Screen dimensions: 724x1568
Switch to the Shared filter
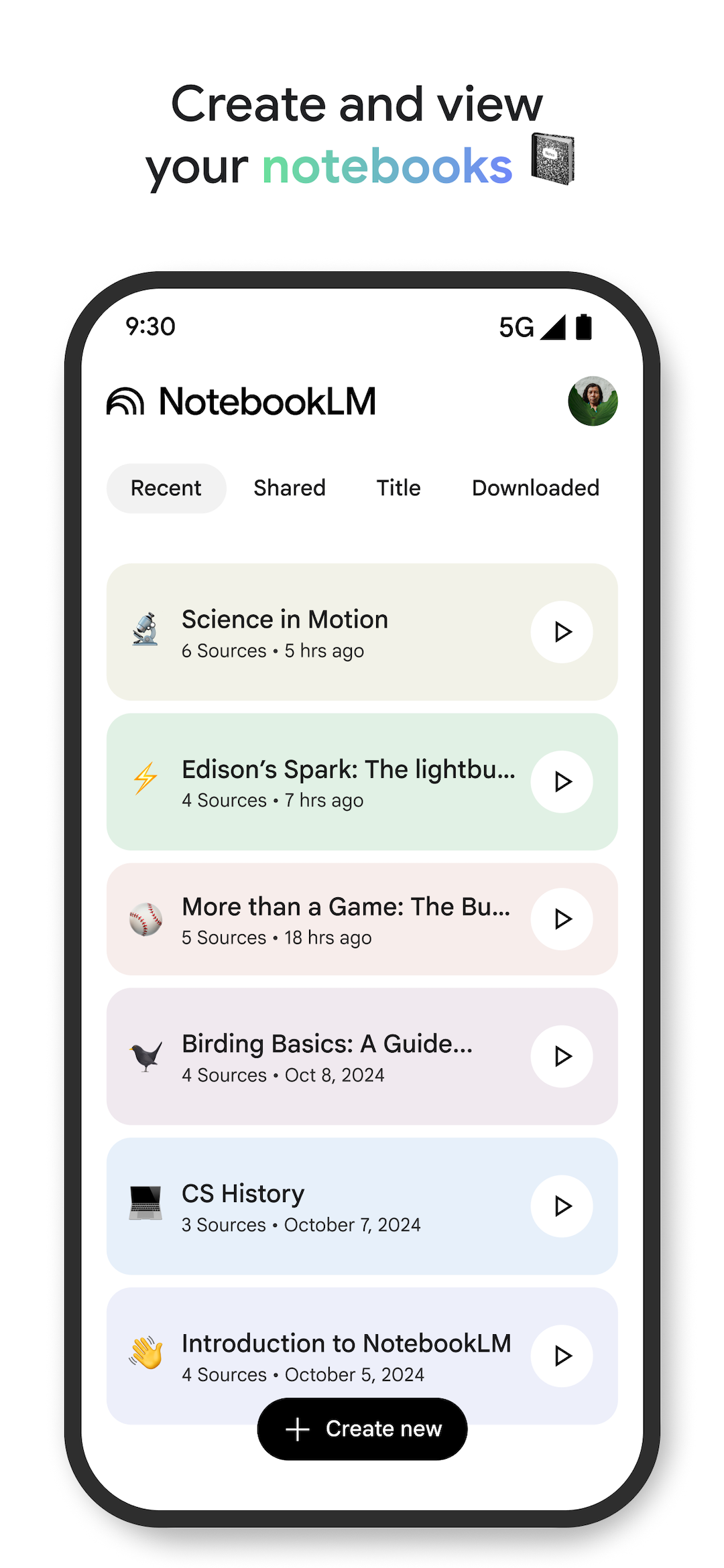[289, 488]
